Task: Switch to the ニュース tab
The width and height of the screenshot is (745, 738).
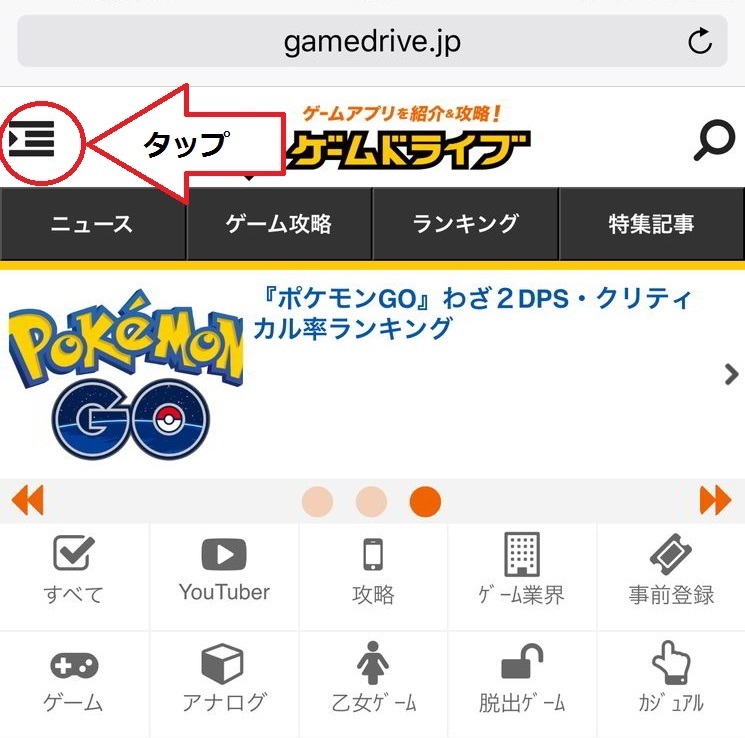Action: [92, 224]
